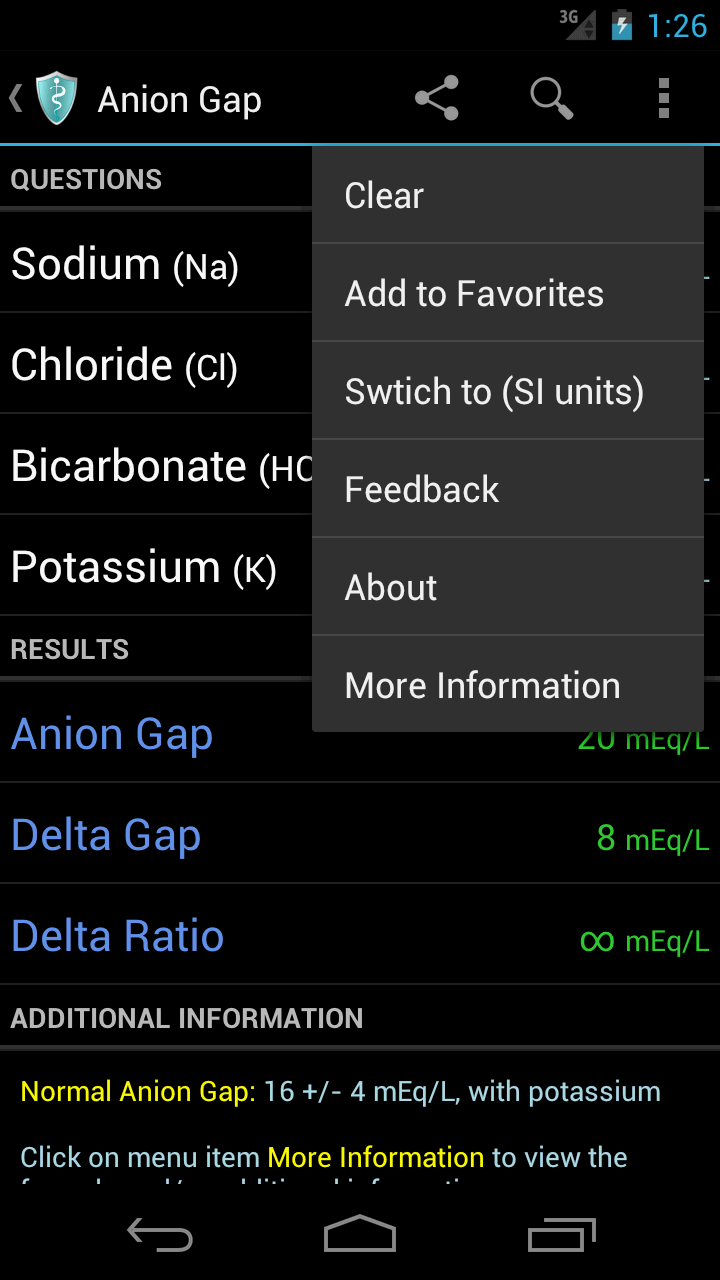Tap the system back button

160,1235
